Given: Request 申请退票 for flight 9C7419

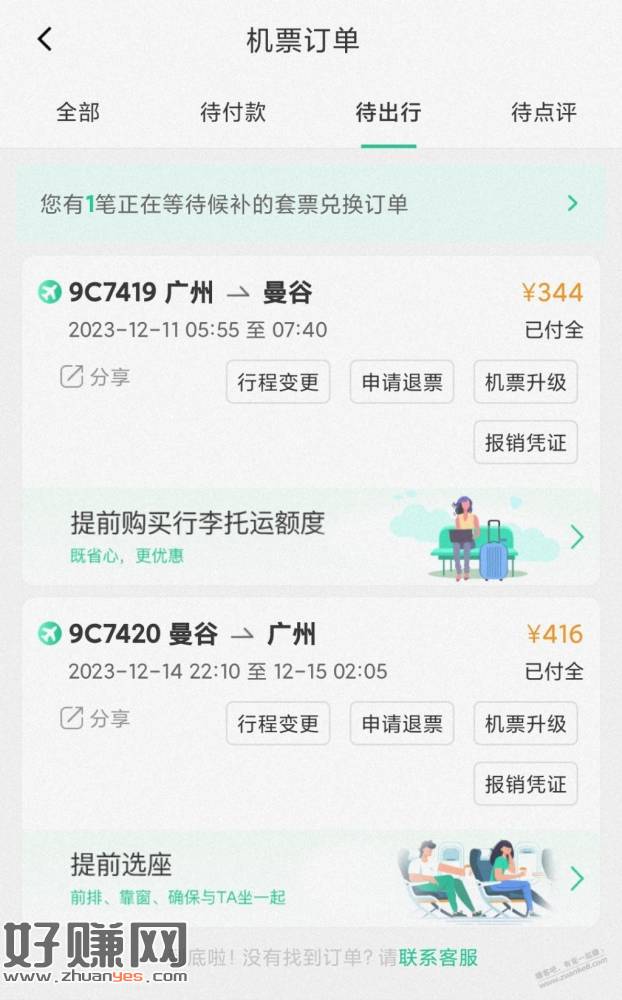Looking at the screenshot, I should click(402, 382).
